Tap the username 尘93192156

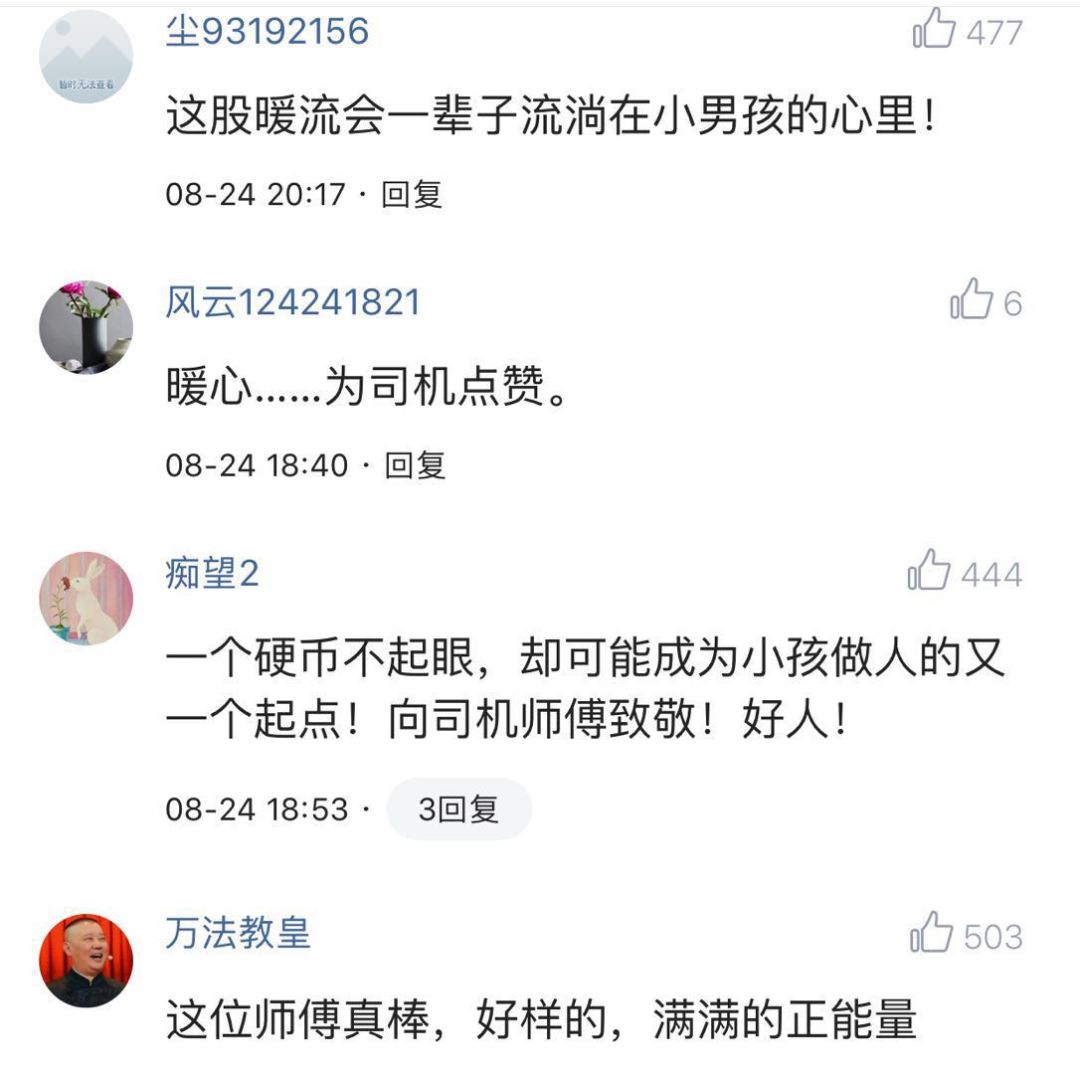(x=267, y=32)
